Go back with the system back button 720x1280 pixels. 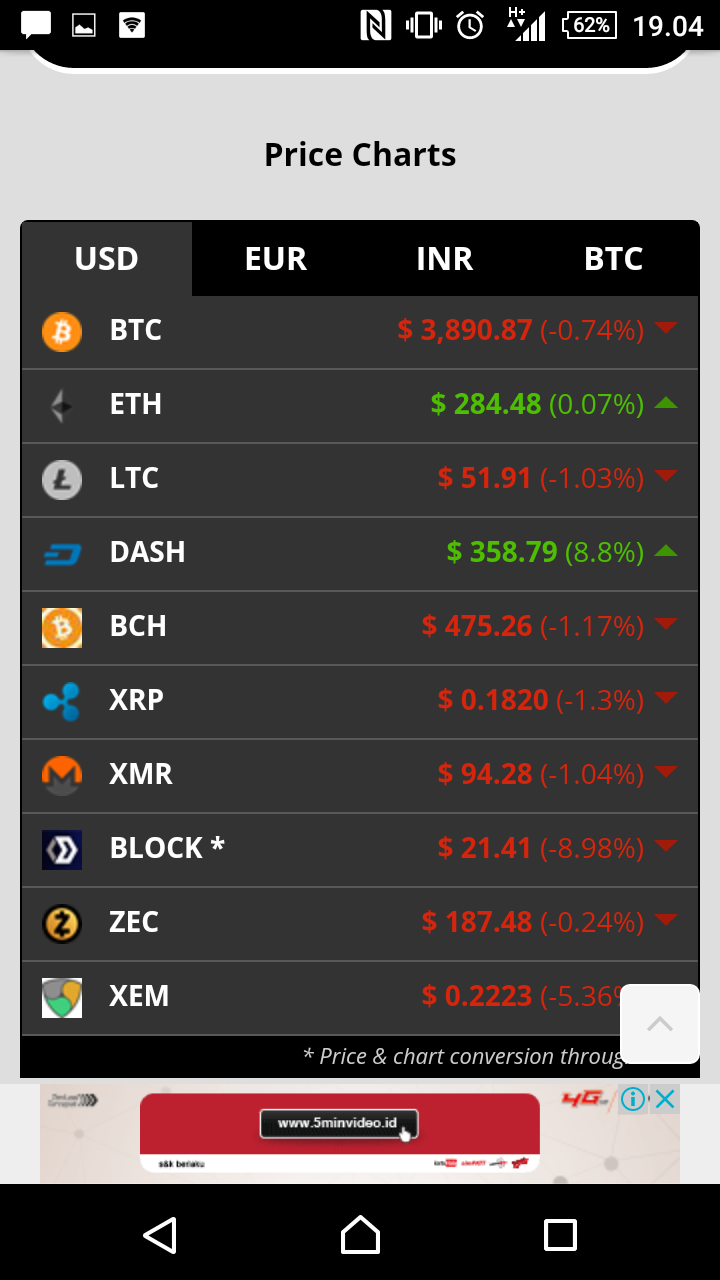[x=160, y=1235]
